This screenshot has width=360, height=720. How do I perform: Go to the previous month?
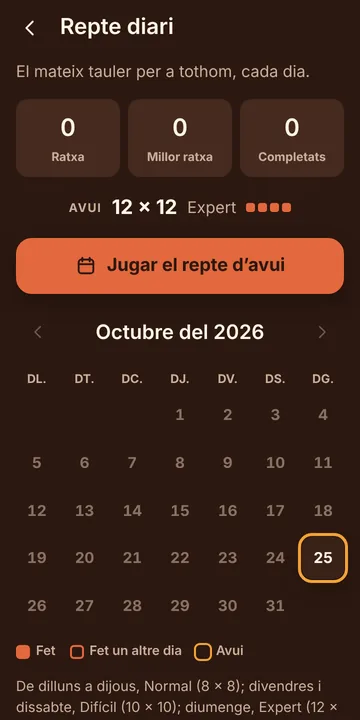point(38,332)
